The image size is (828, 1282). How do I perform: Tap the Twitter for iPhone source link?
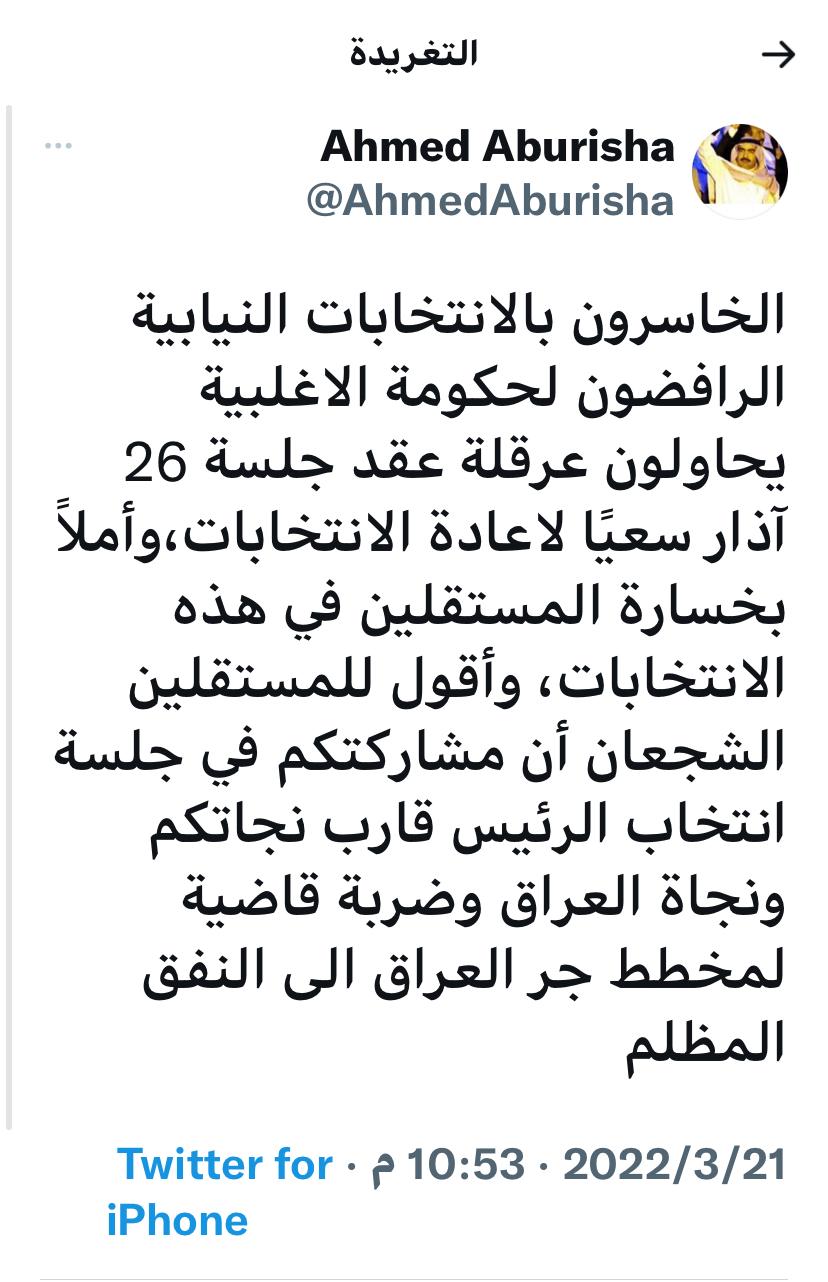220,1192
